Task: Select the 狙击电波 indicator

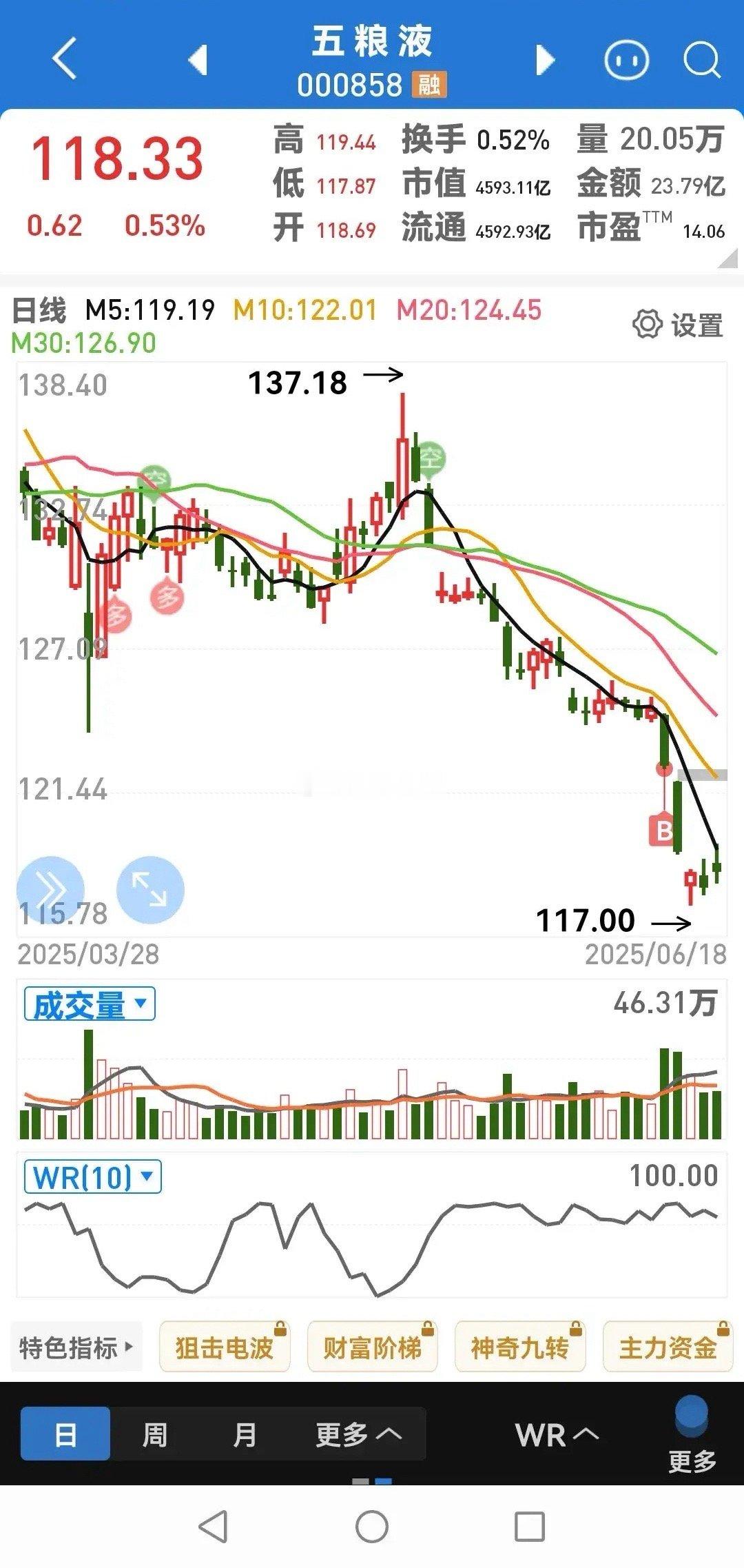Action: [x=225, y=1347]
